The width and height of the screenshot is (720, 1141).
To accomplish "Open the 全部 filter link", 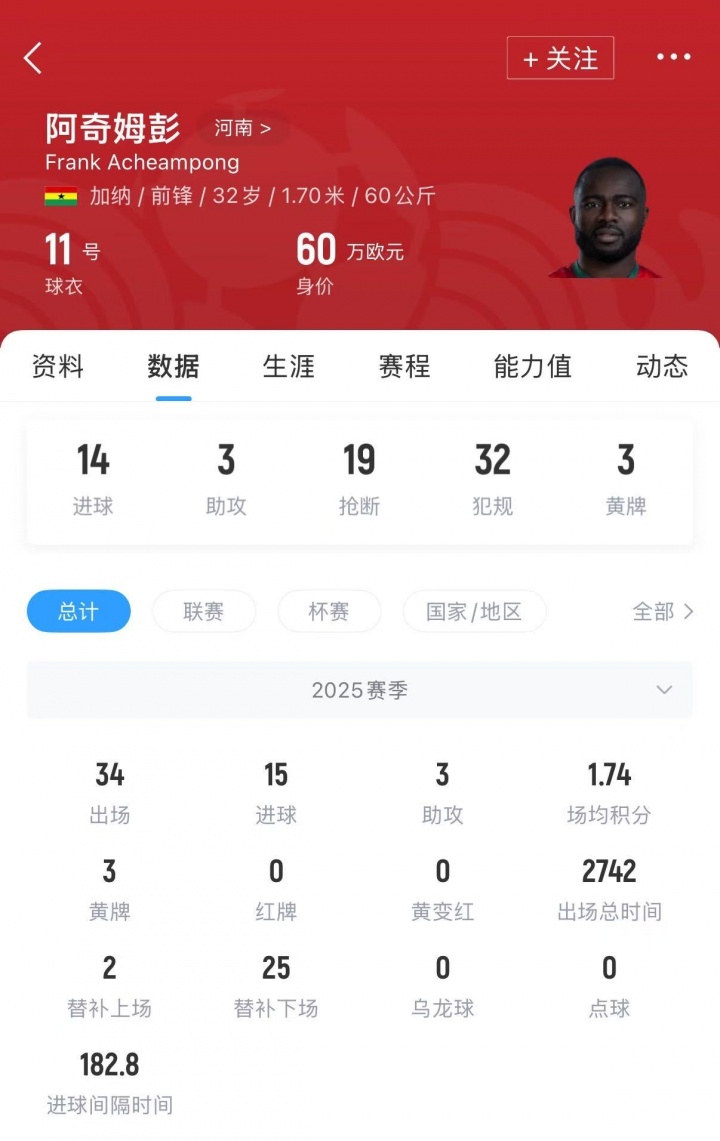I will click(662, 611).
